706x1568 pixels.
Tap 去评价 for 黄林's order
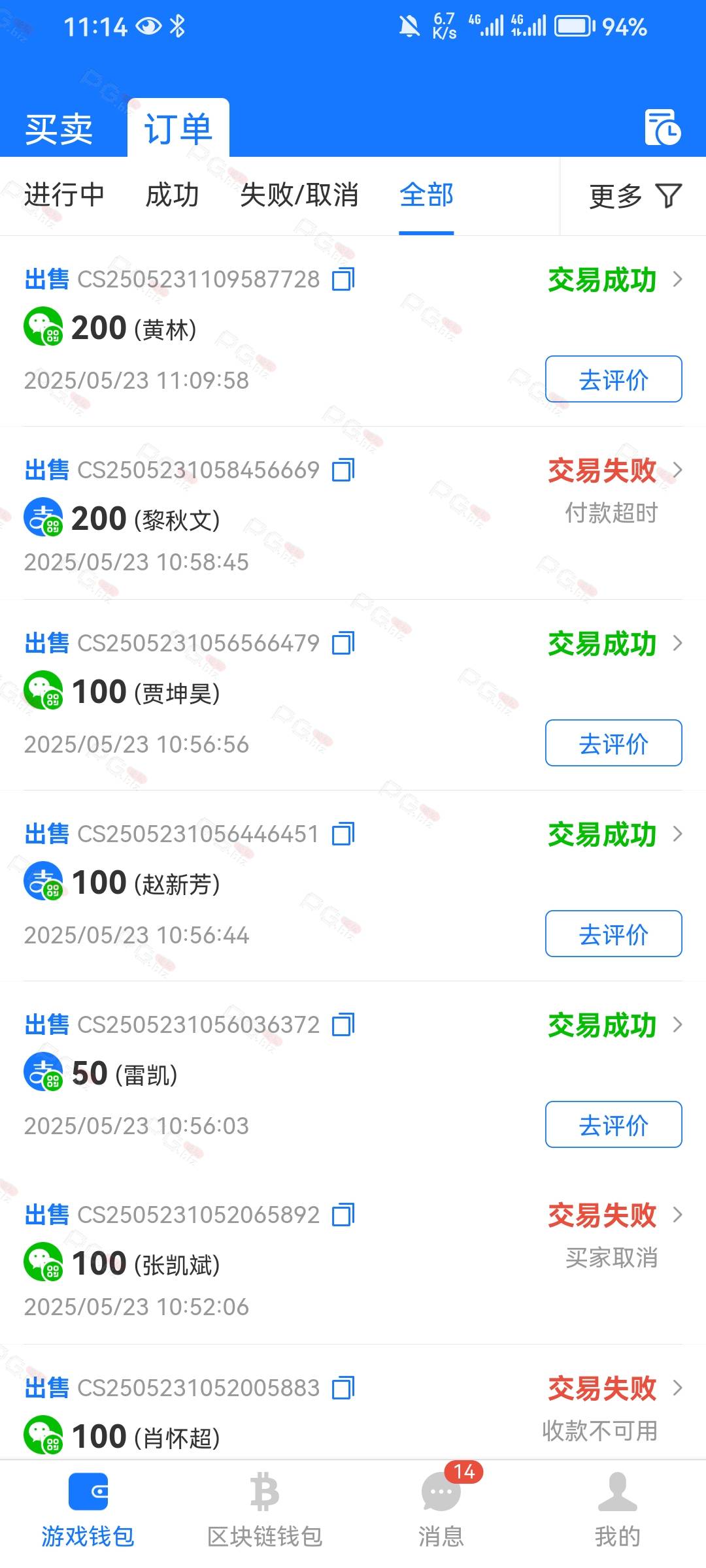point(613,379)
